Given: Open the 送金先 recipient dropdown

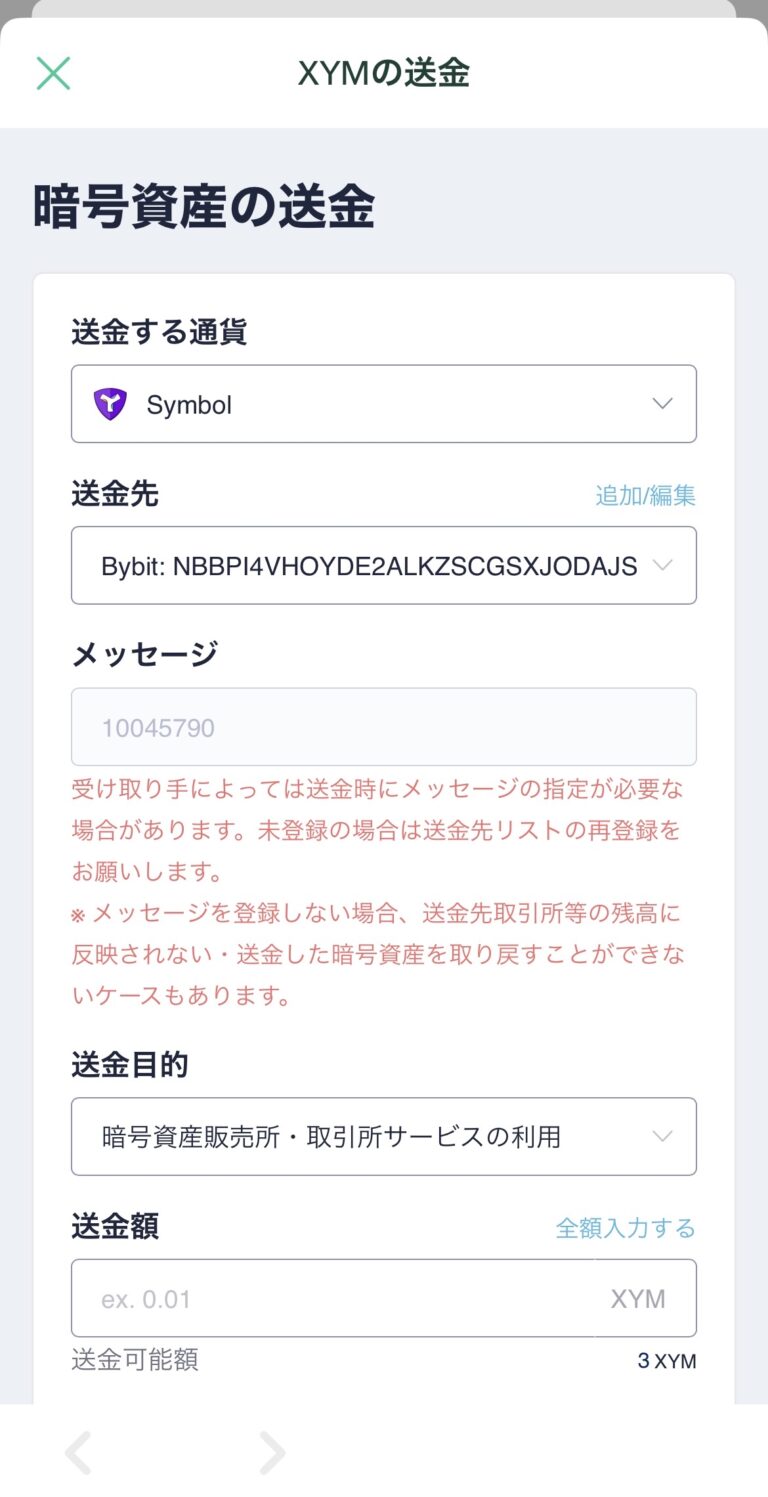Looking at the screenshot, I should [x=384, y=565].
